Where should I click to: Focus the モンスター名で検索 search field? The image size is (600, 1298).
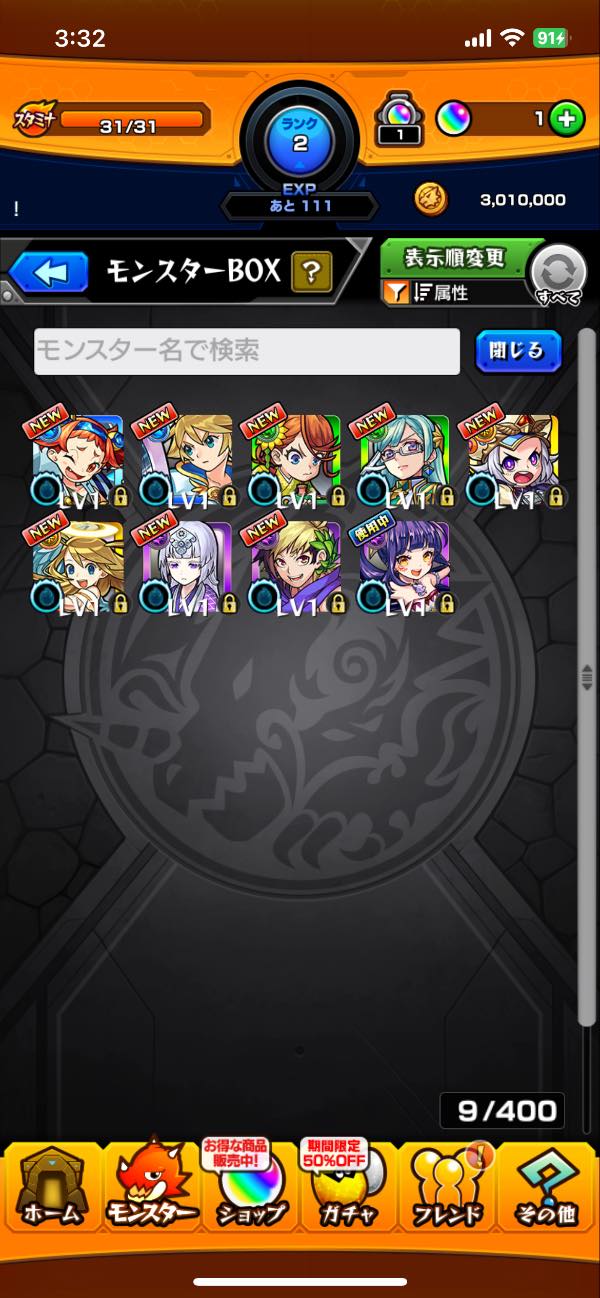click(247, 351)
